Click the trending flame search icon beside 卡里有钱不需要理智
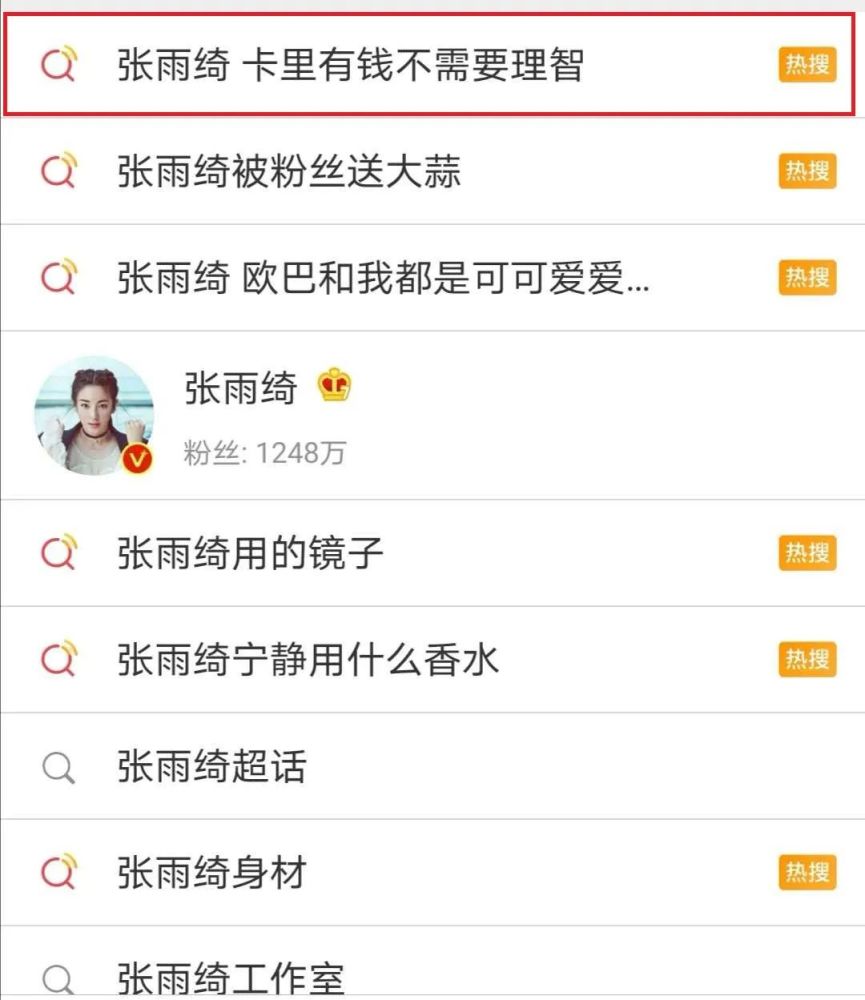This screenshot has width=865, height=1000. (x=58, y=65)
